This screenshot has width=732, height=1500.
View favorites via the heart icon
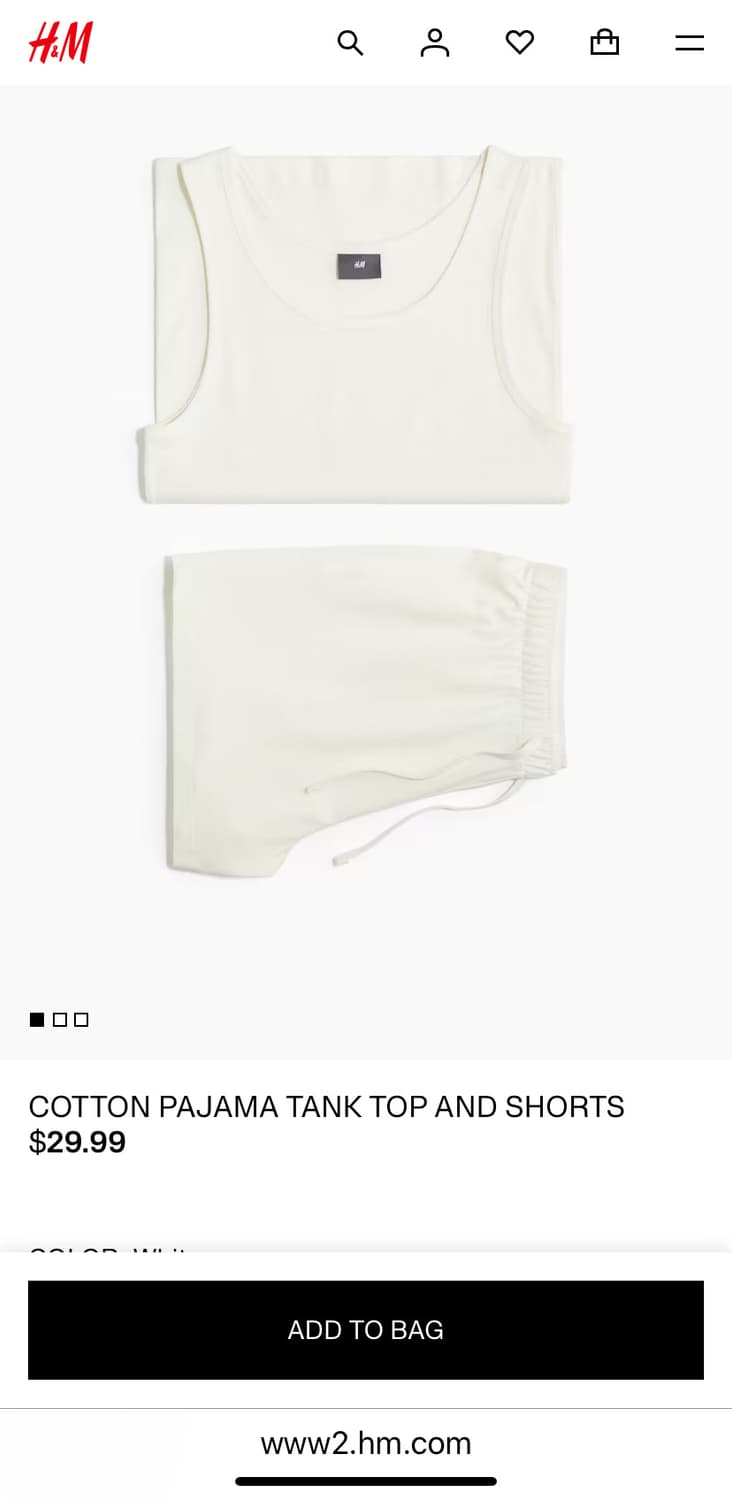click(520, 43)
